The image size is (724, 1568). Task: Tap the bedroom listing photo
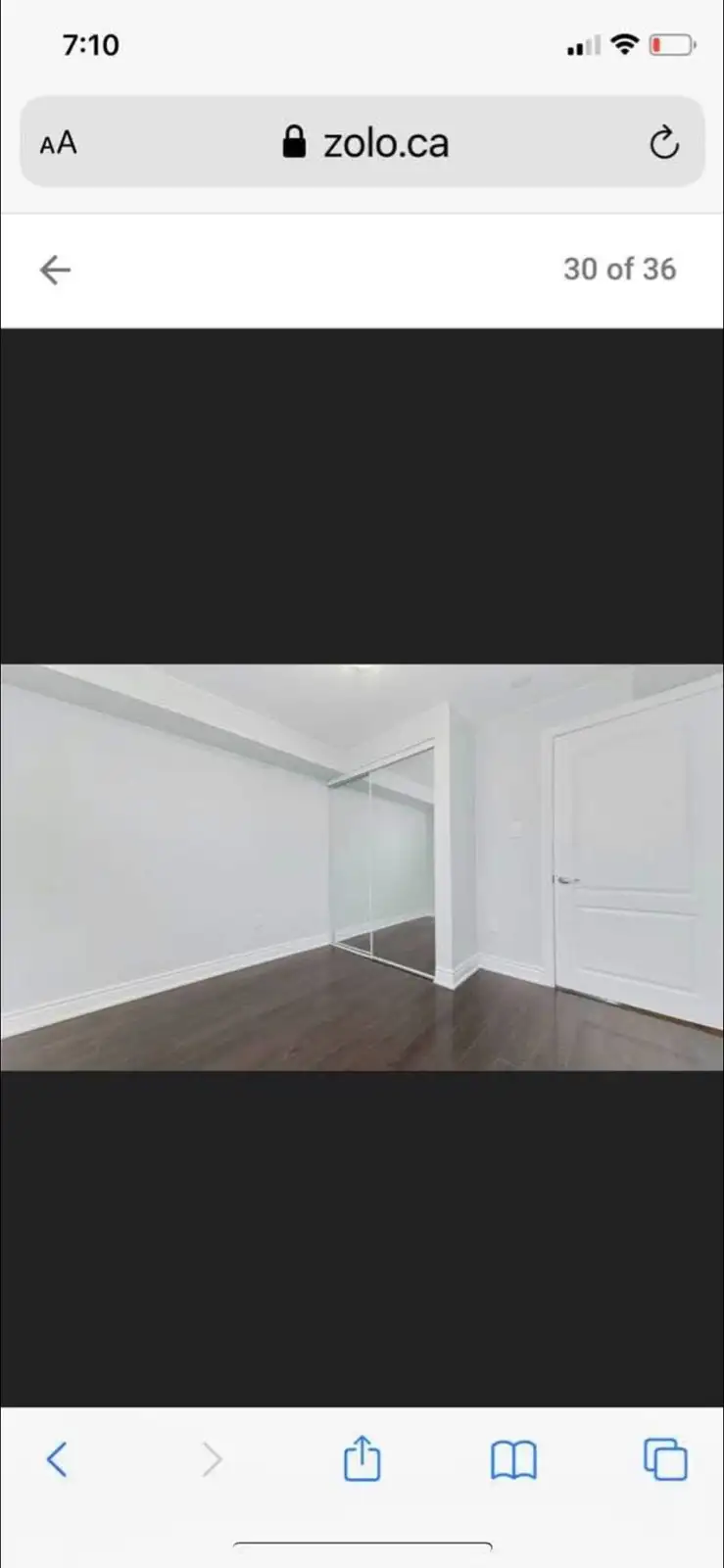[362, 866]
